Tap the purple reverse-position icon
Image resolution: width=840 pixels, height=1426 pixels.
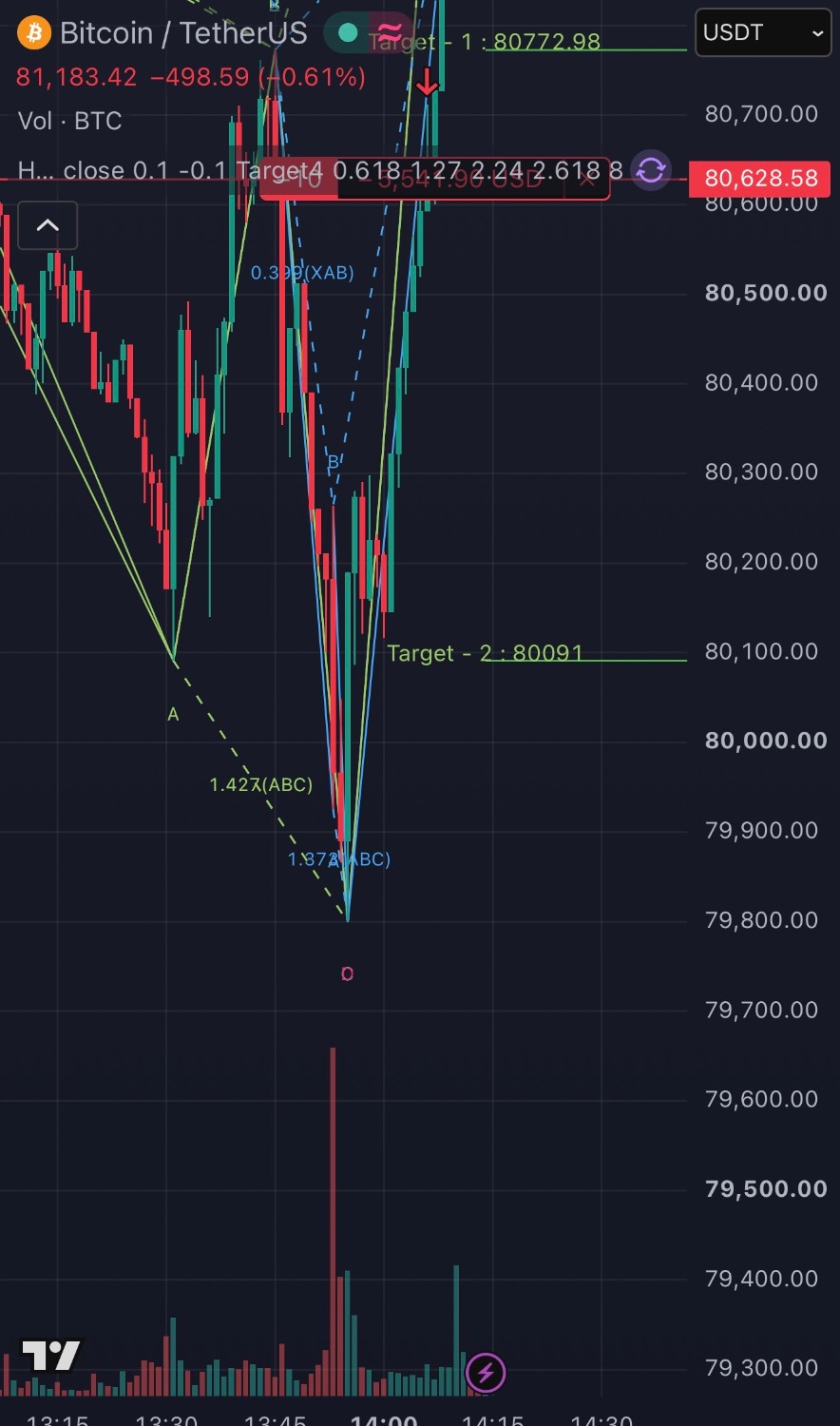click(651, 171)
